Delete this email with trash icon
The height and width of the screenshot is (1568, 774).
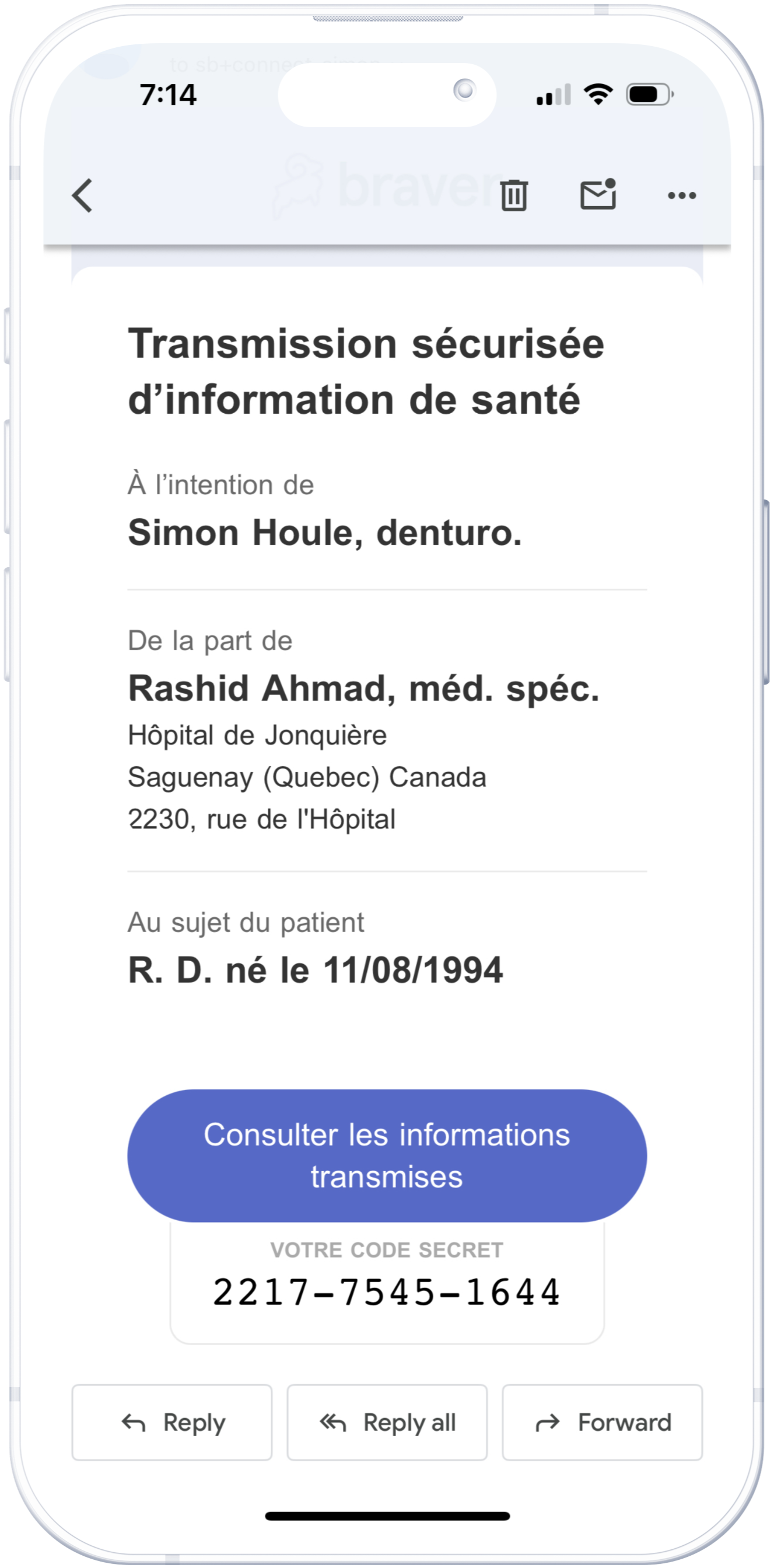pos(513,195)
